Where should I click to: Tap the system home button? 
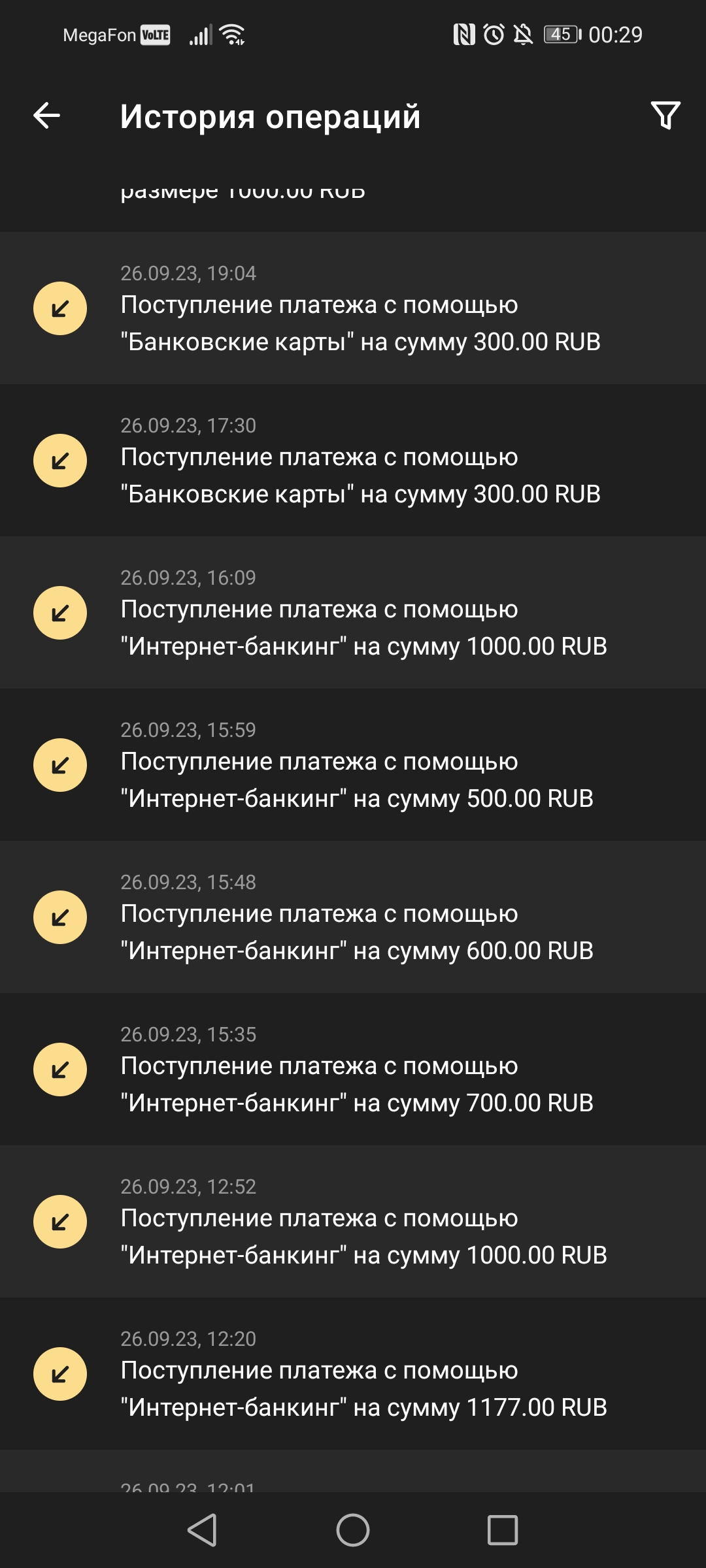353,1530
